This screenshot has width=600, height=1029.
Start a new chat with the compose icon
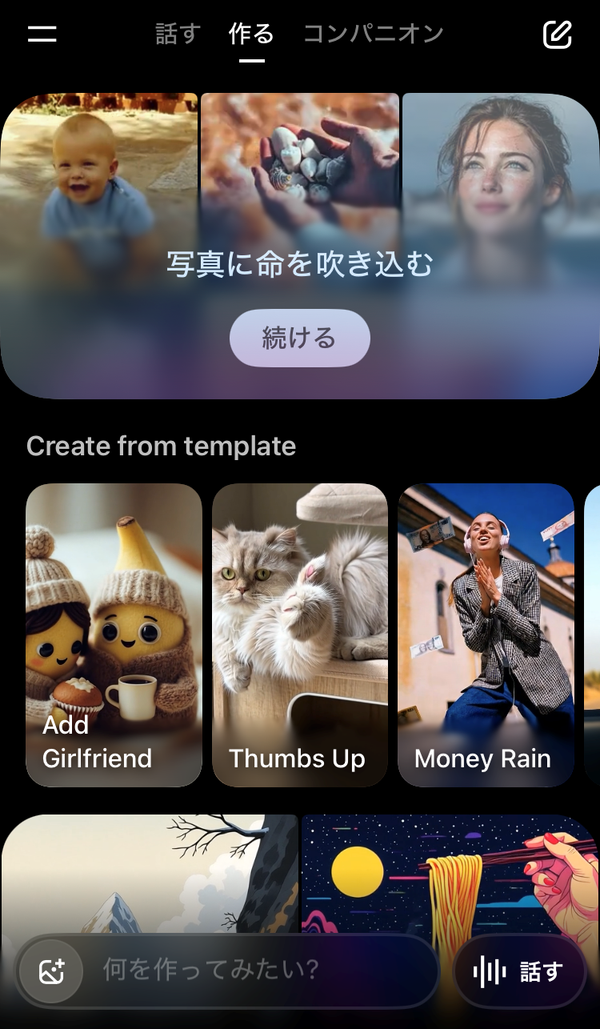coord(557,34)
